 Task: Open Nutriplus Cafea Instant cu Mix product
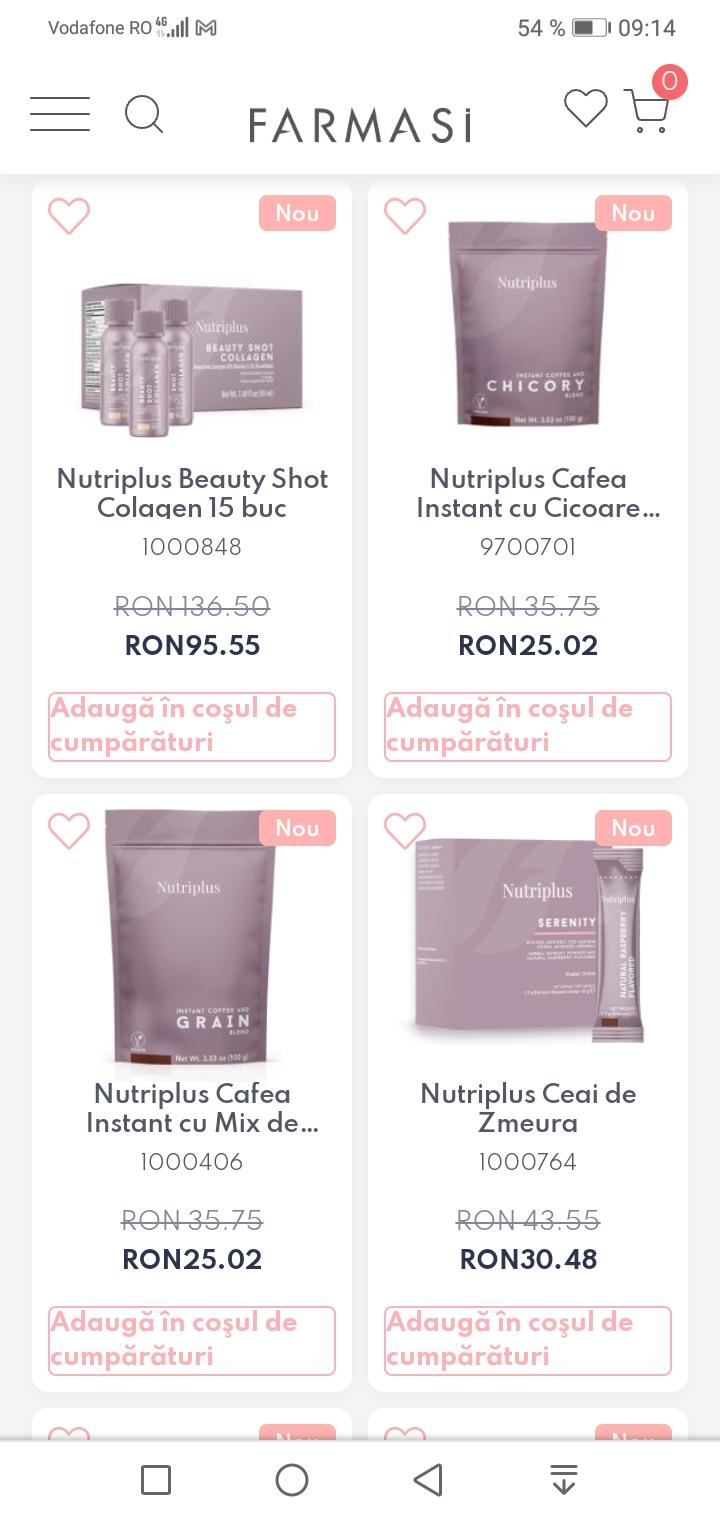tap(192, 1108)
